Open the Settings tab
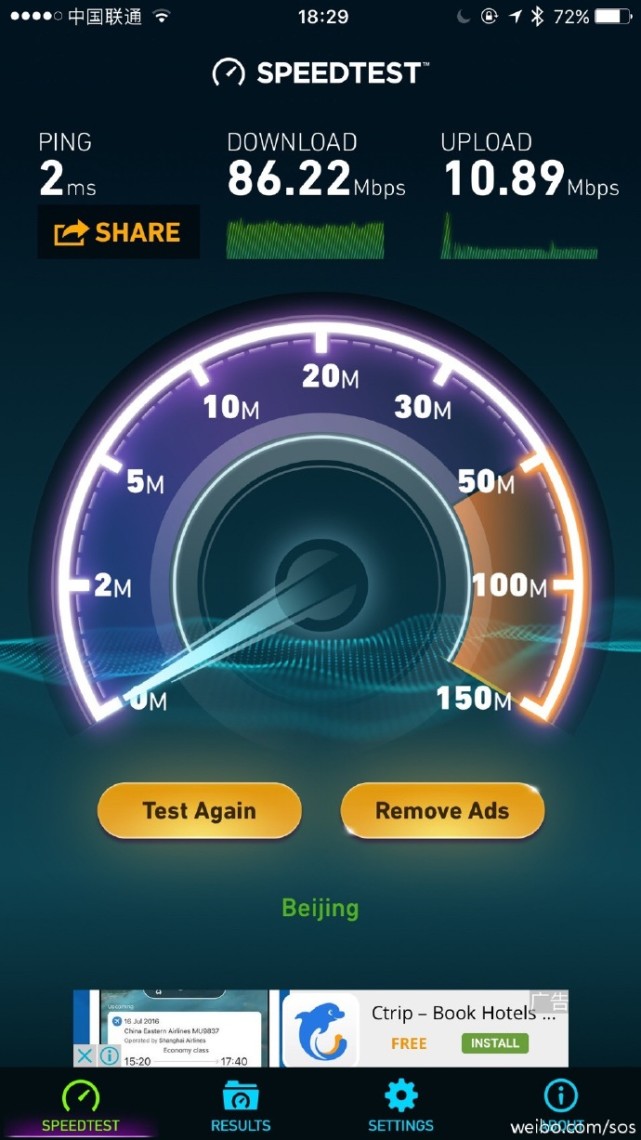This screenshot has height=1140, width=641. tap(400, 1105)
